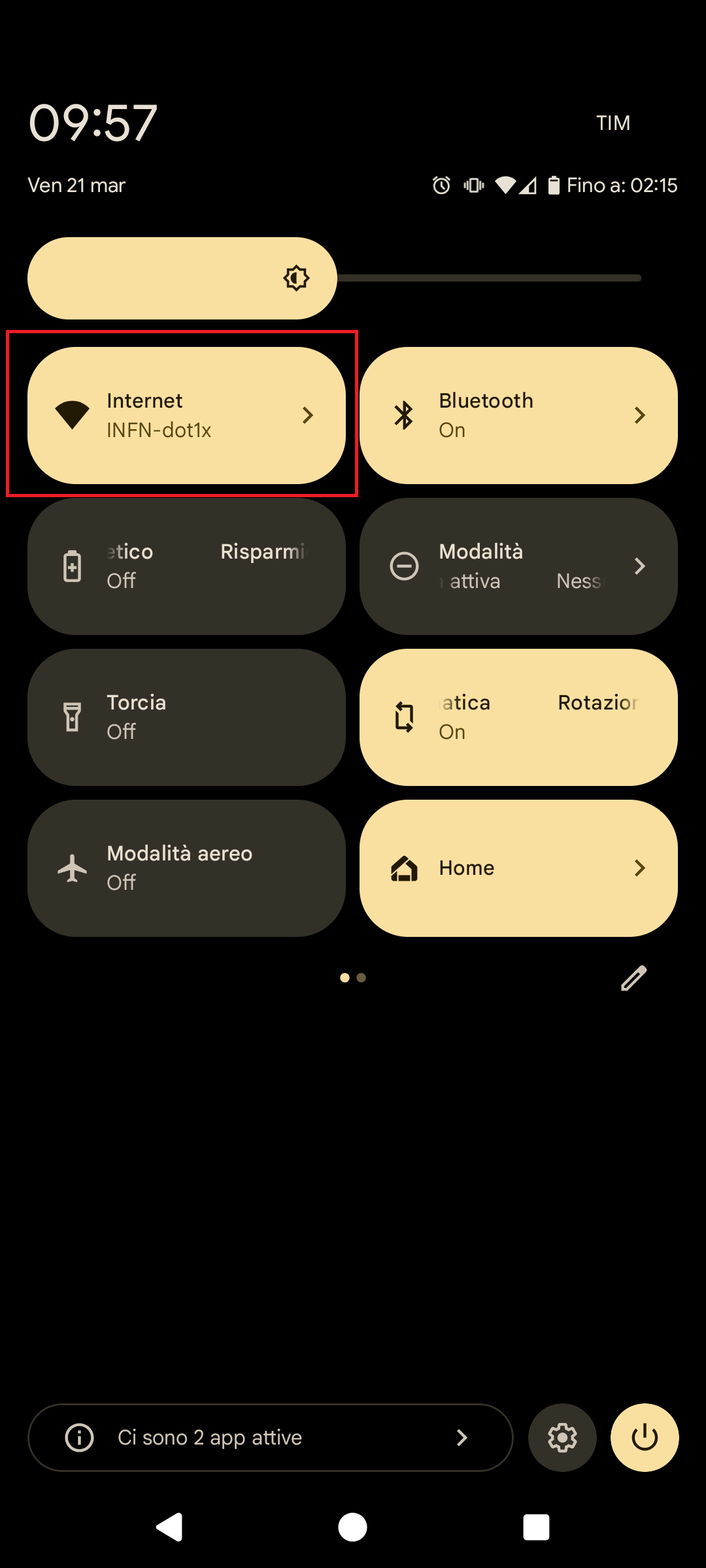Screen dimensions: 706x1568
Task: Open the Bluetooth tile
Action: [518, 416]
